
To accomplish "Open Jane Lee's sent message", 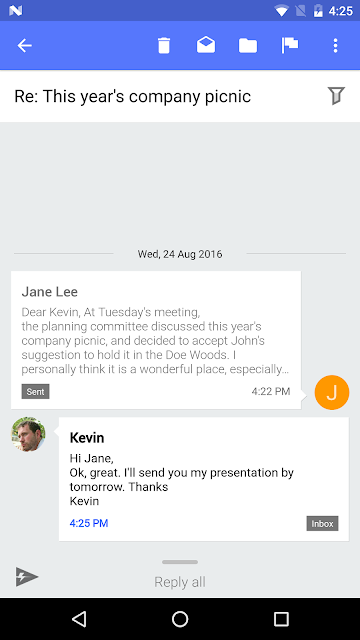I will coord(156,340).
